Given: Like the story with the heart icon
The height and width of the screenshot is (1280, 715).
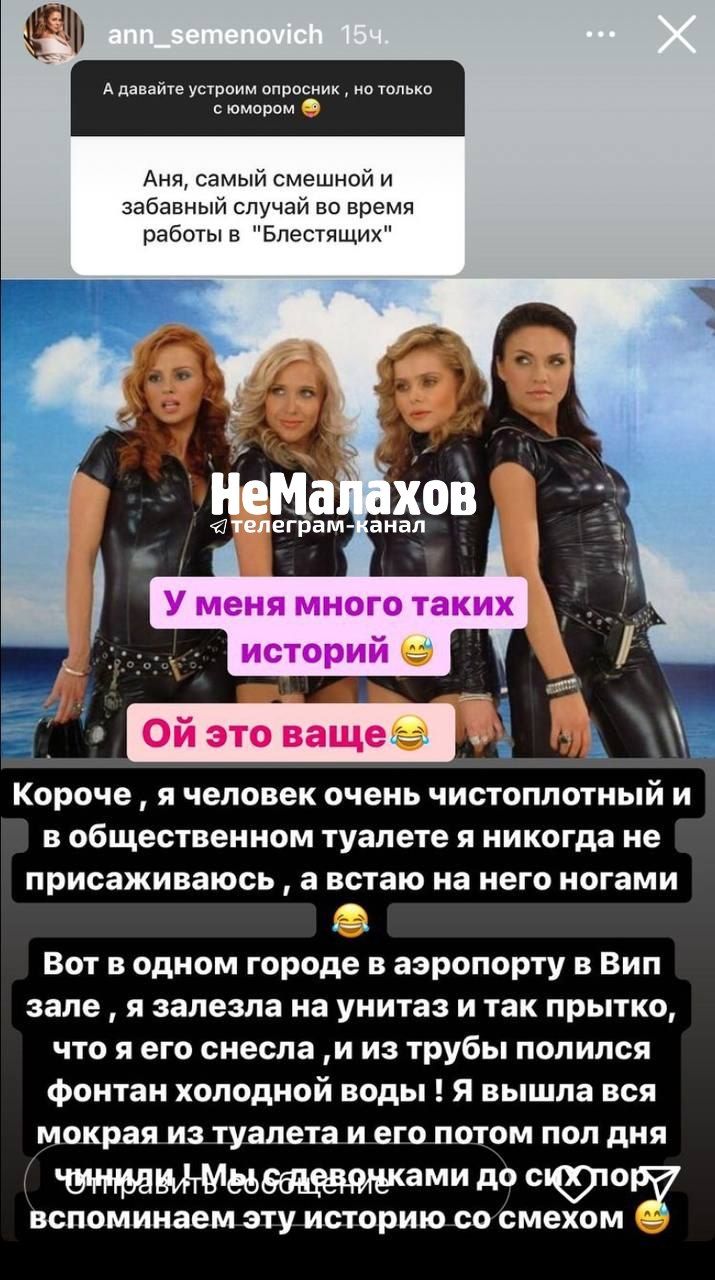Looking at the screenshot, I should coord(574,1184).
